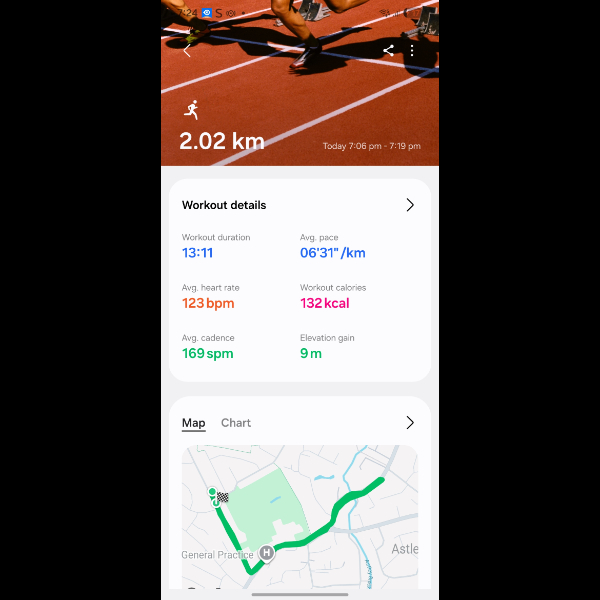Share this running workout
Screen dimensions: 600x600
[x=388, y=50]
